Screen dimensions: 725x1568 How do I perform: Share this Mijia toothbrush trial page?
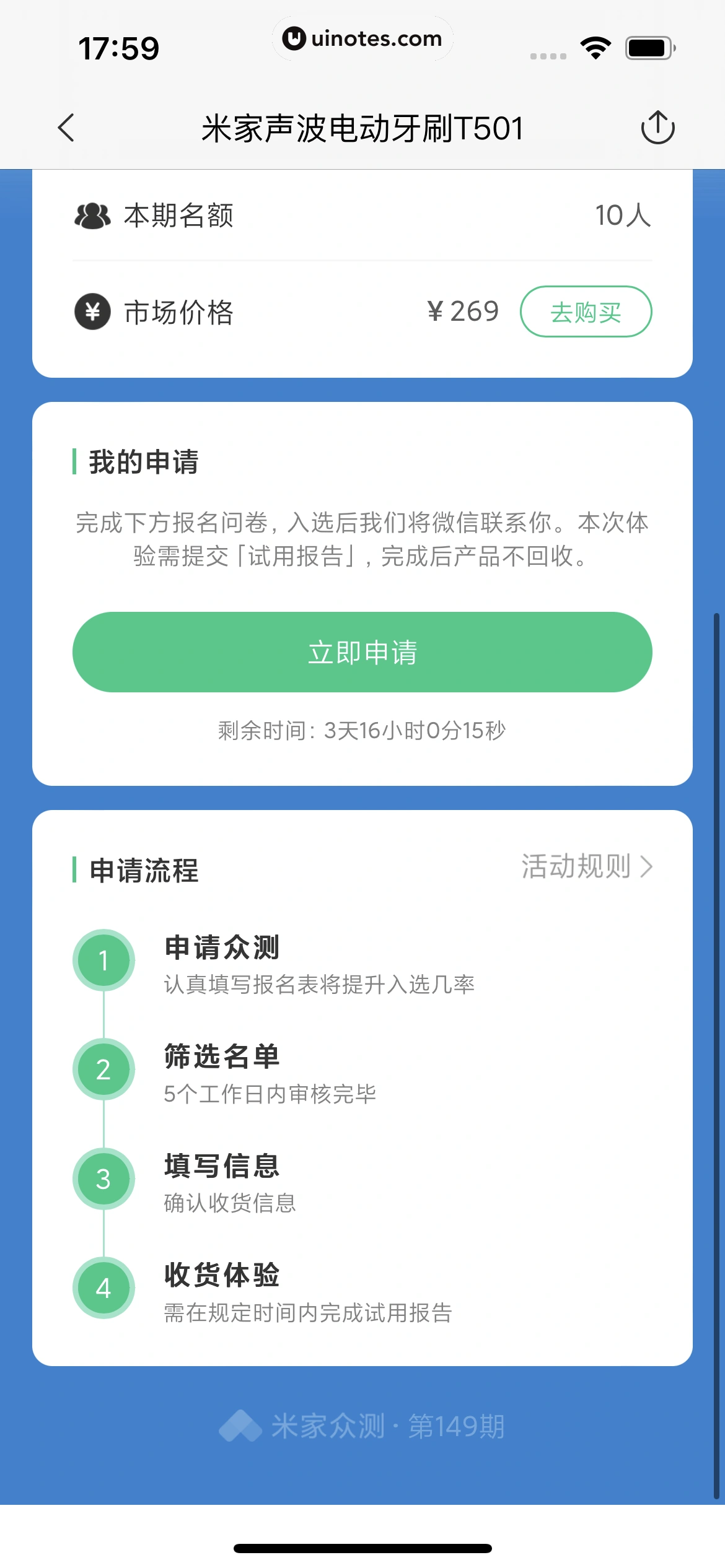coord(657,128)
